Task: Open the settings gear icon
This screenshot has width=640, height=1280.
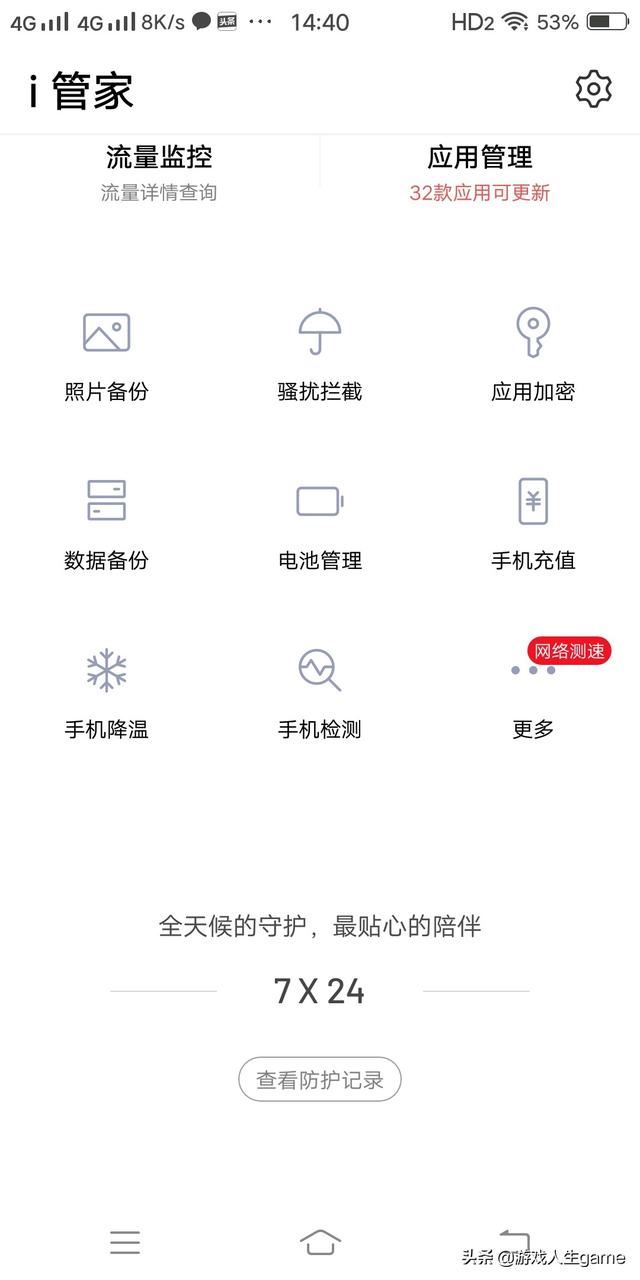Action: 593,90
